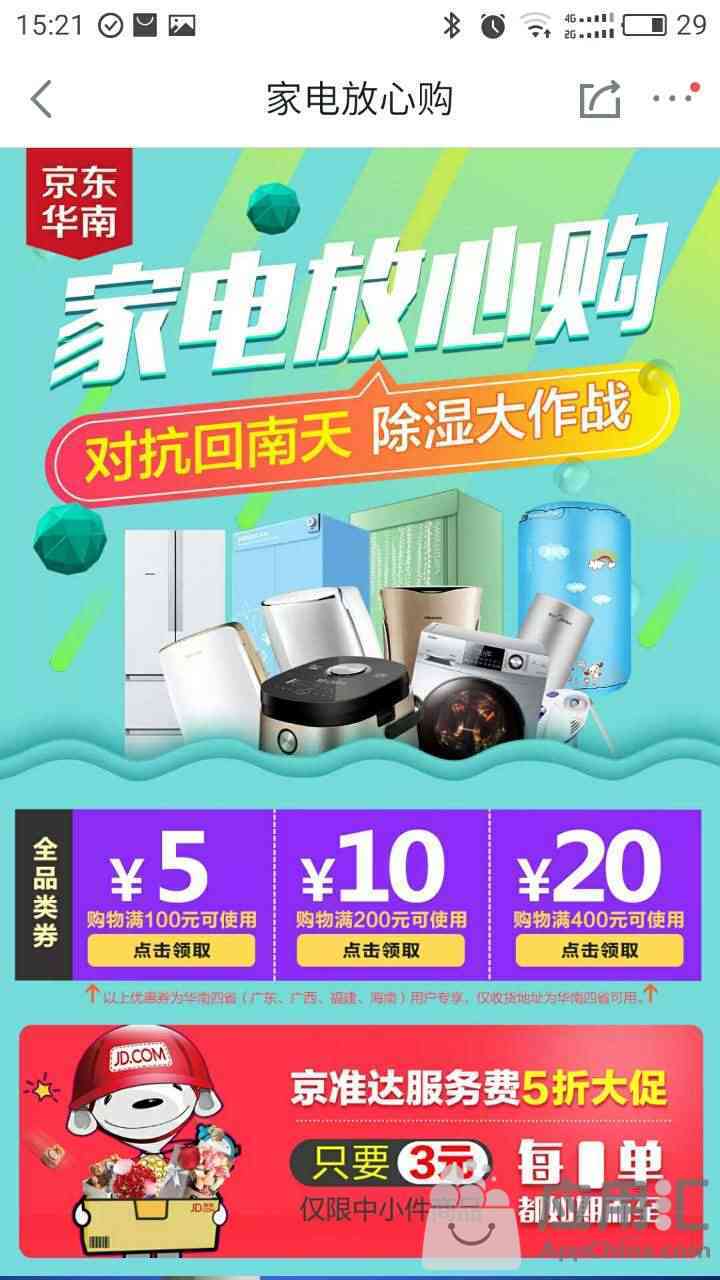Open the three-dot overflow menu
This screenshot has height=1280, width=720.
click(x=672, y=97)
